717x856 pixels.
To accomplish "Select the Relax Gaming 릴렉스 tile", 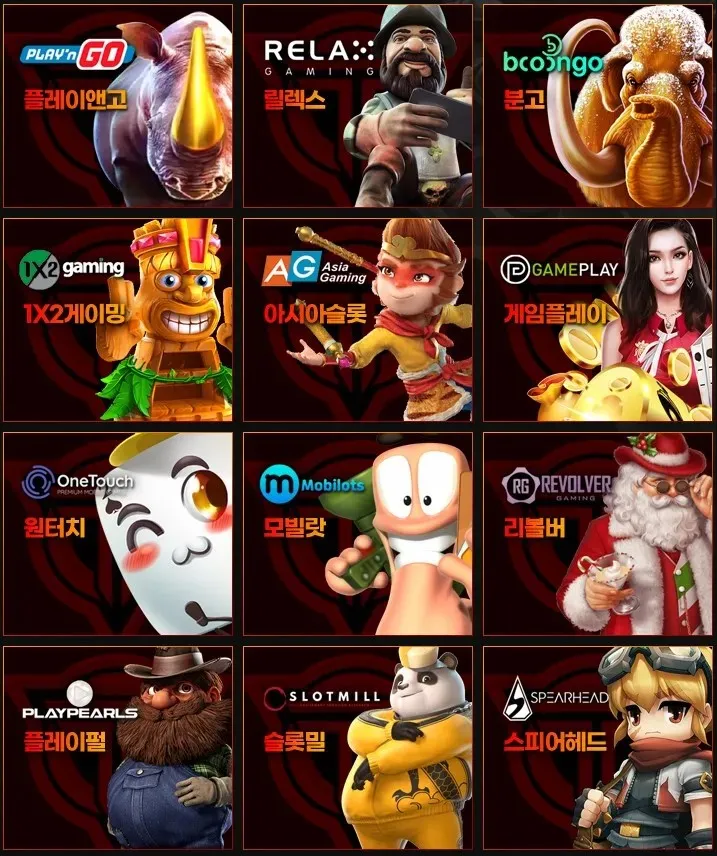I will [358, 105].
